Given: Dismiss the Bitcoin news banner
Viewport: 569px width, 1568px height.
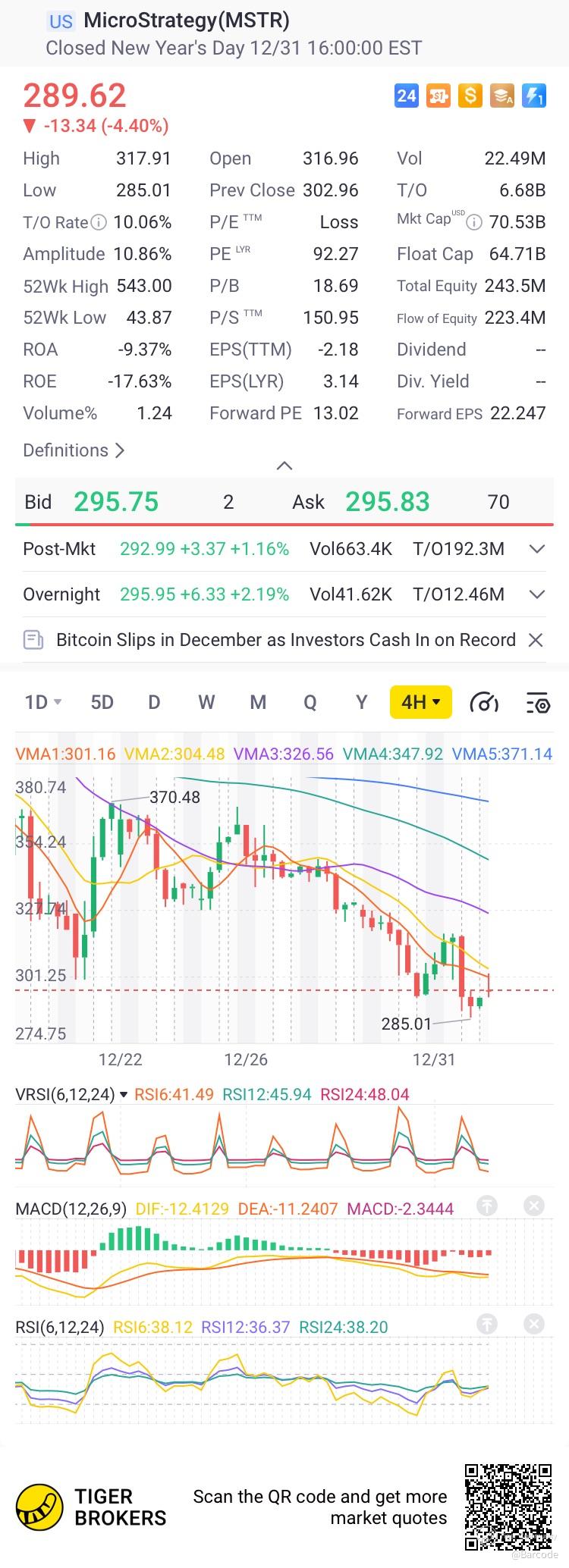Looking at the screenshot, I should click(x=536, y=640).
